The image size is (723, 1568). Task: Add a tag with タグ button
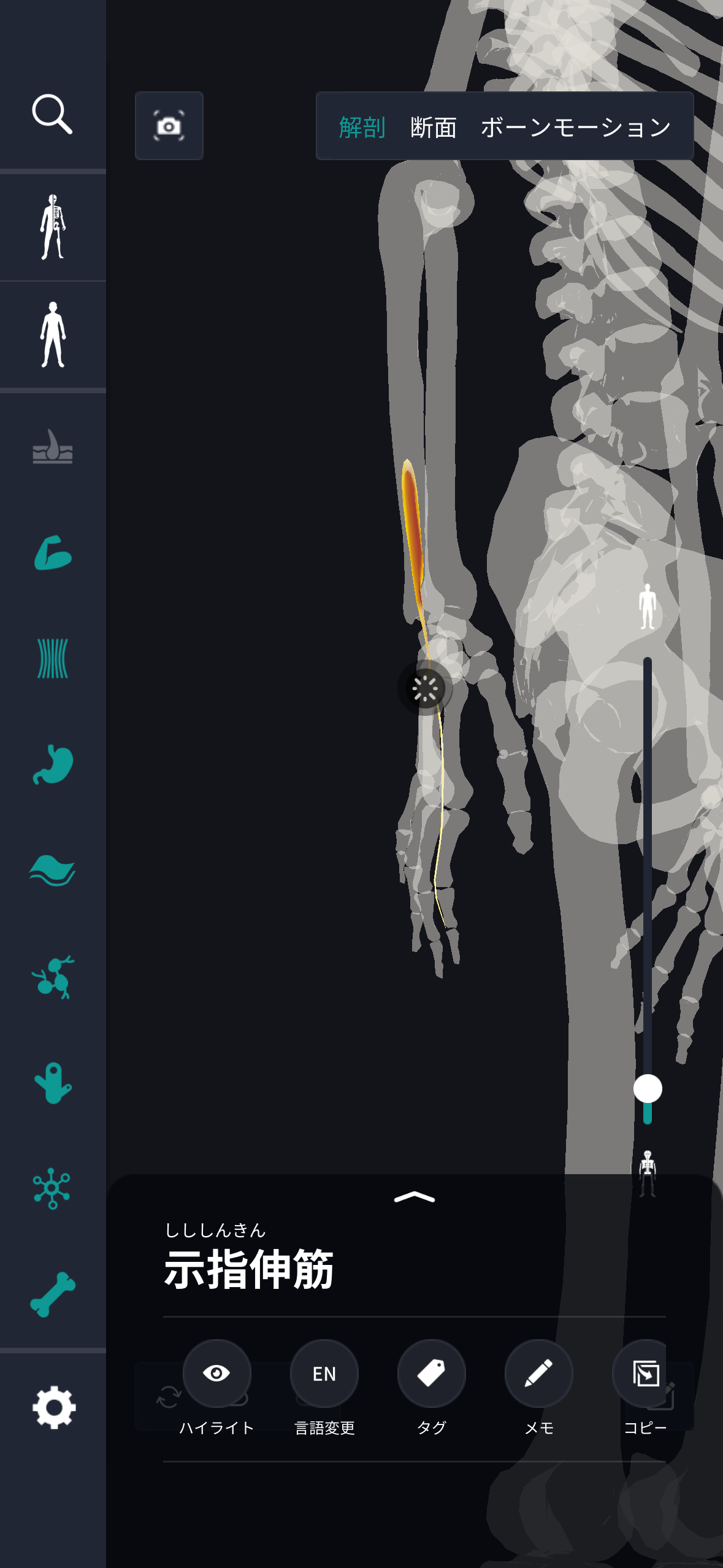pos(431,1373)
